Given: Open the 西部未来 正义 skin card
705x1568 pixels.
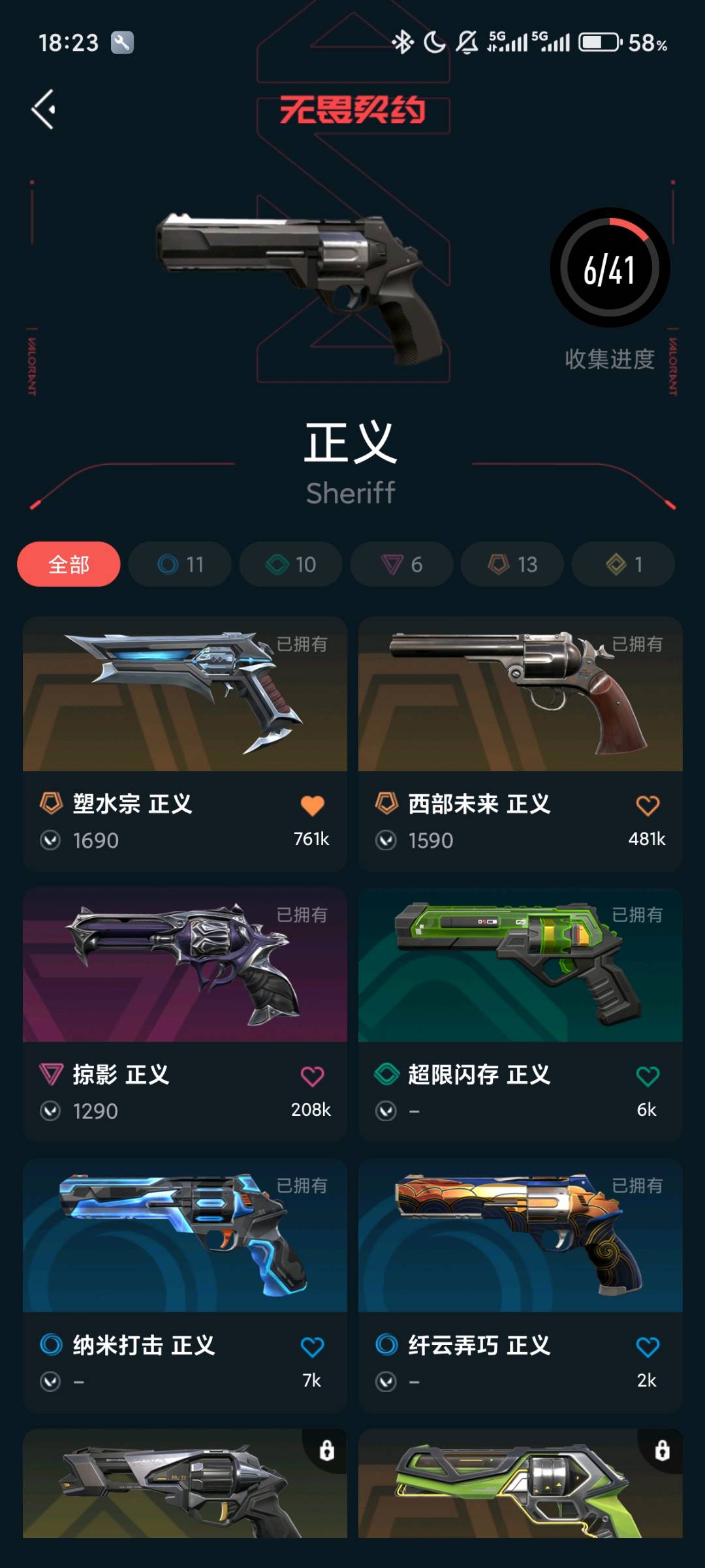Looking at the screenshot, I should (x=520, y=744).
